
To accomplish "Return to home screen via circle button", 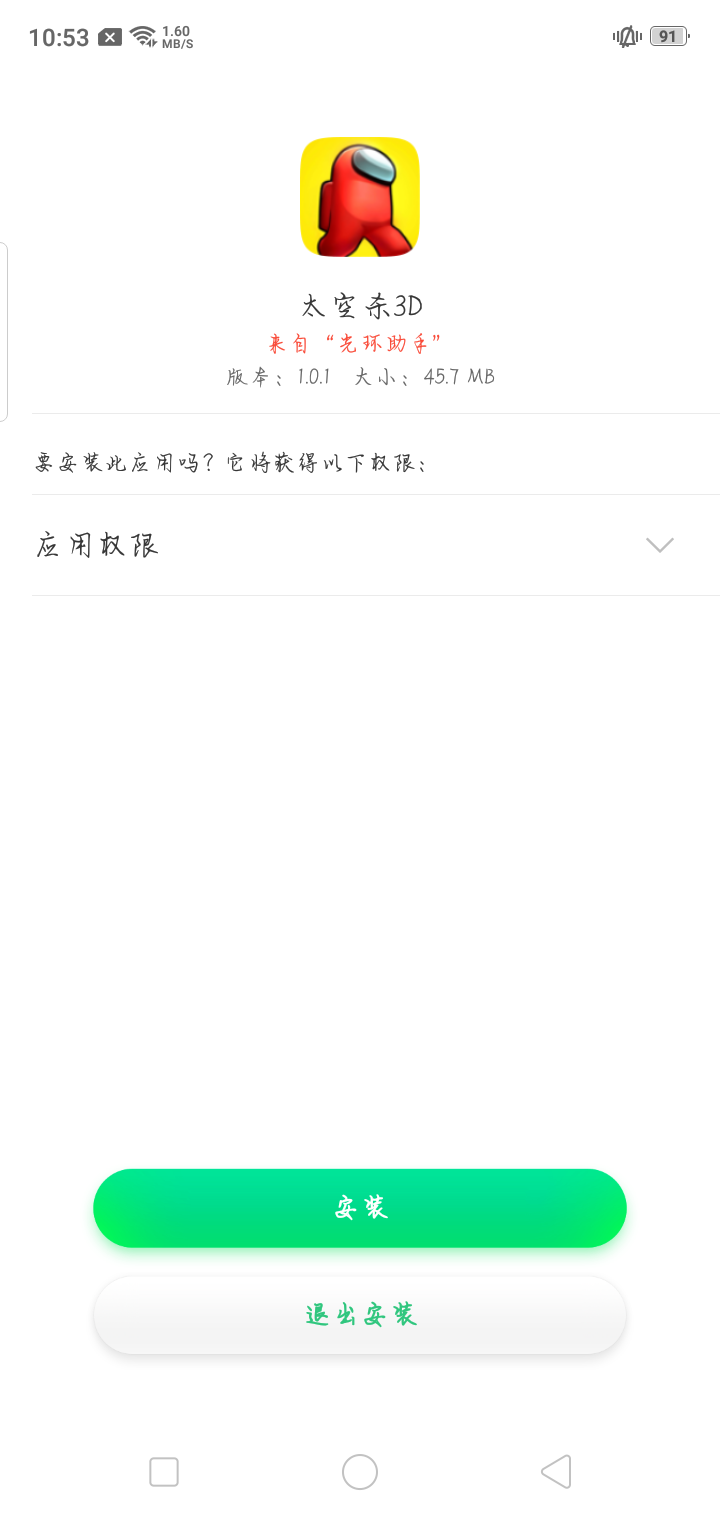I will coord(360,1472).
